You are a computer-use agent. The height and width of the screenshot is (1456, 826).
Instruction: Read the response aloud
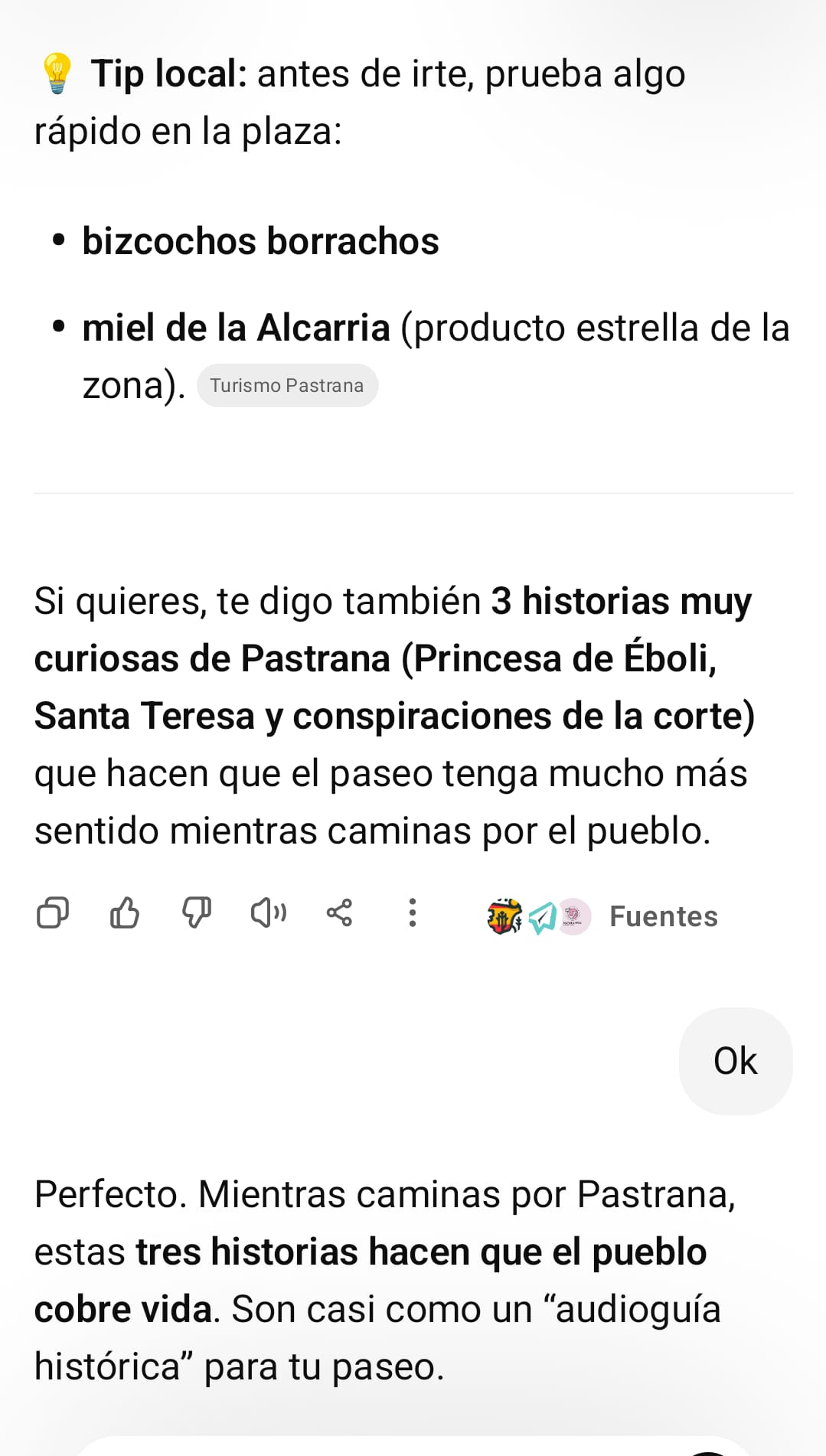coord(269,912)
